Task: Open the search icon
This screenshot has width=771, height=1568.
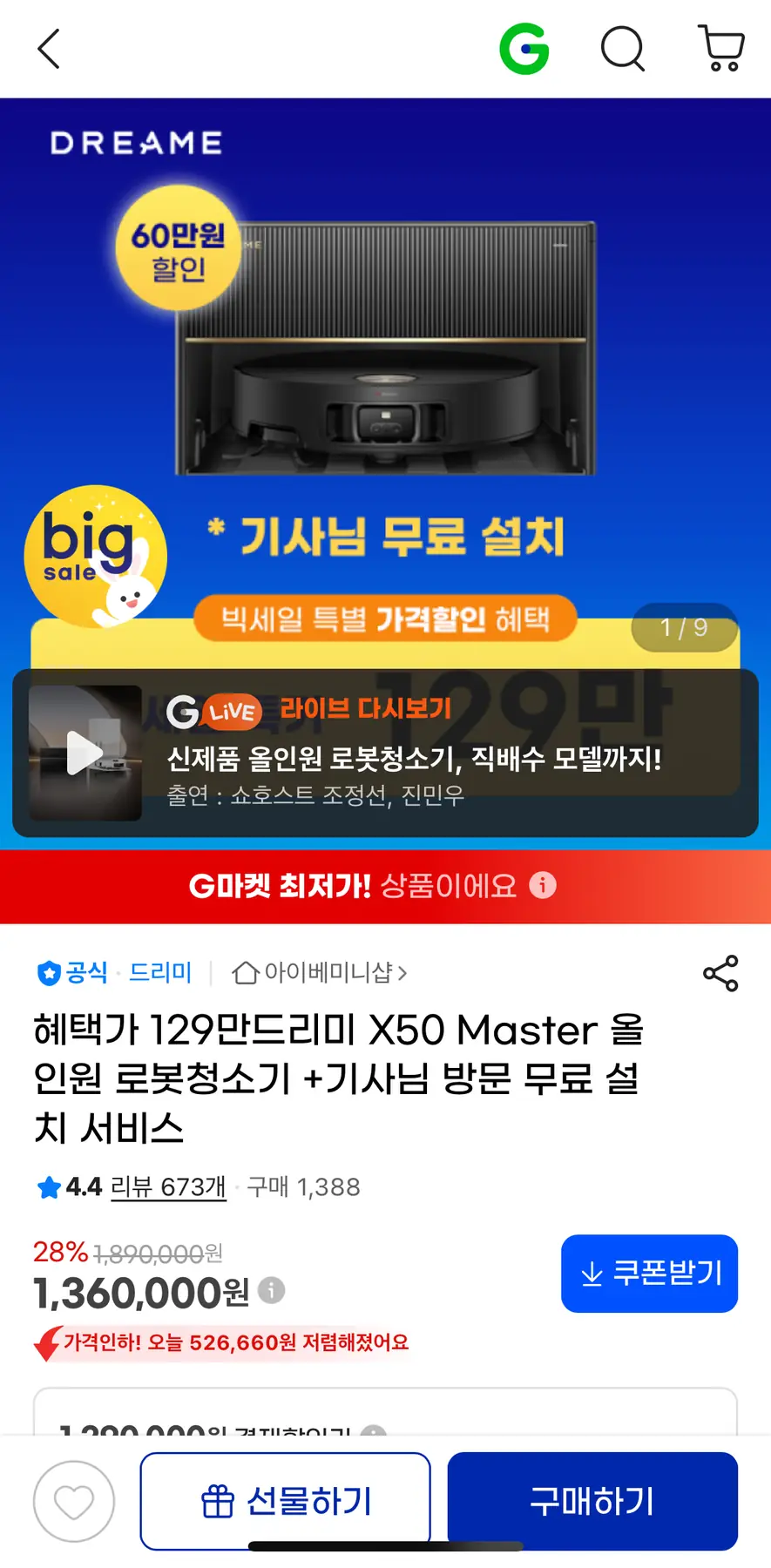Action: click(623, 49)
